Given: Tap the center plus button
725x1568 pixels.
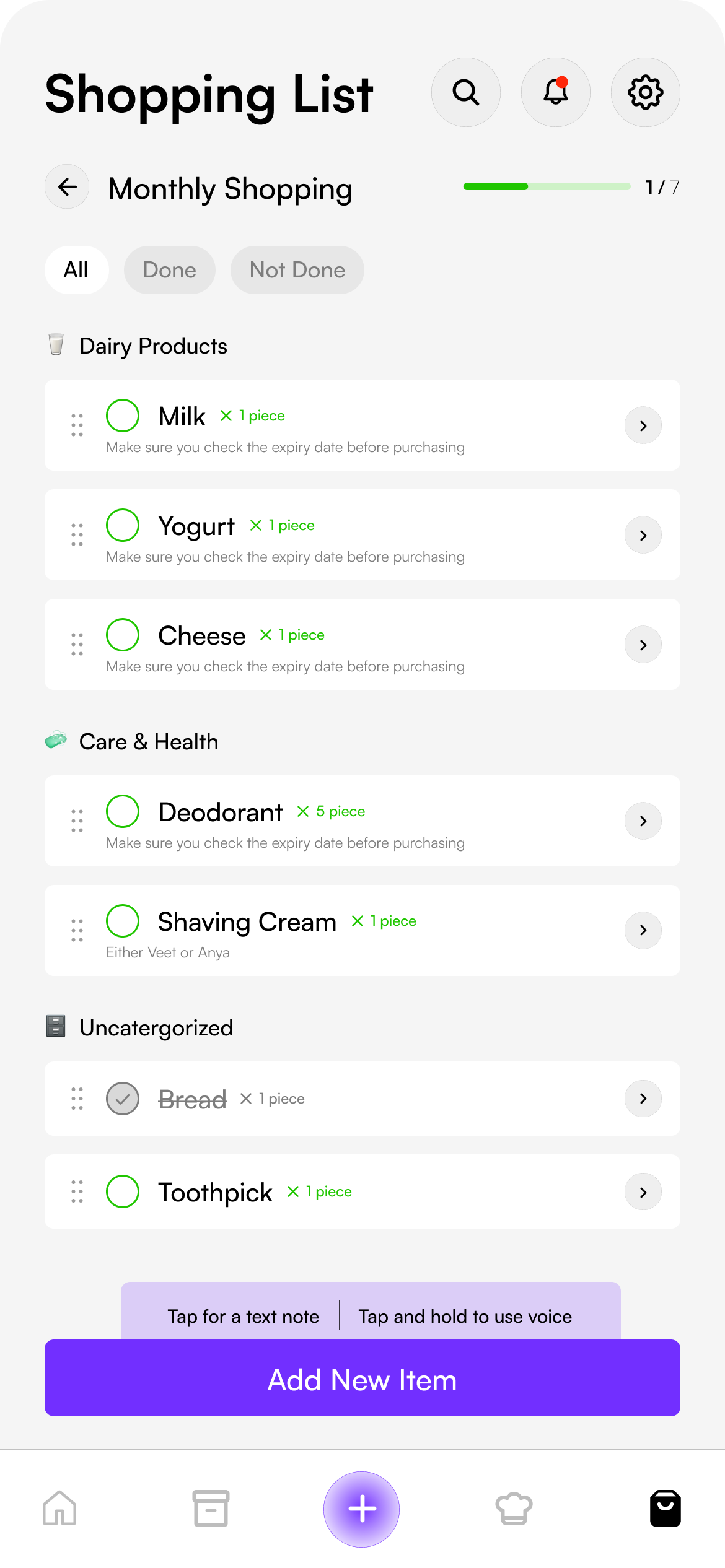Looking at the screenshot, I should 362,1509.
